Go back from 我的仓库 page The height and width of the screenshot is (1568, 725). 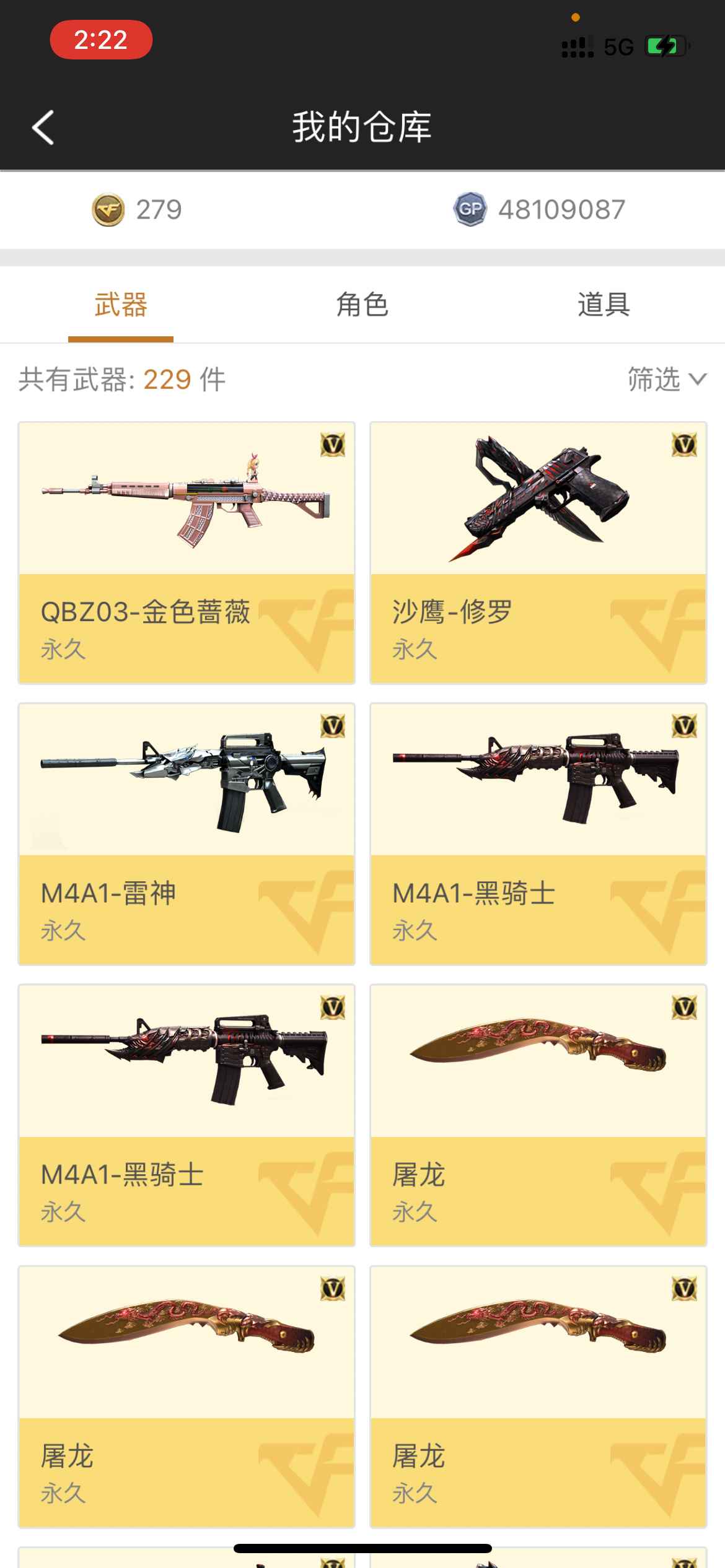click(43, 128)
